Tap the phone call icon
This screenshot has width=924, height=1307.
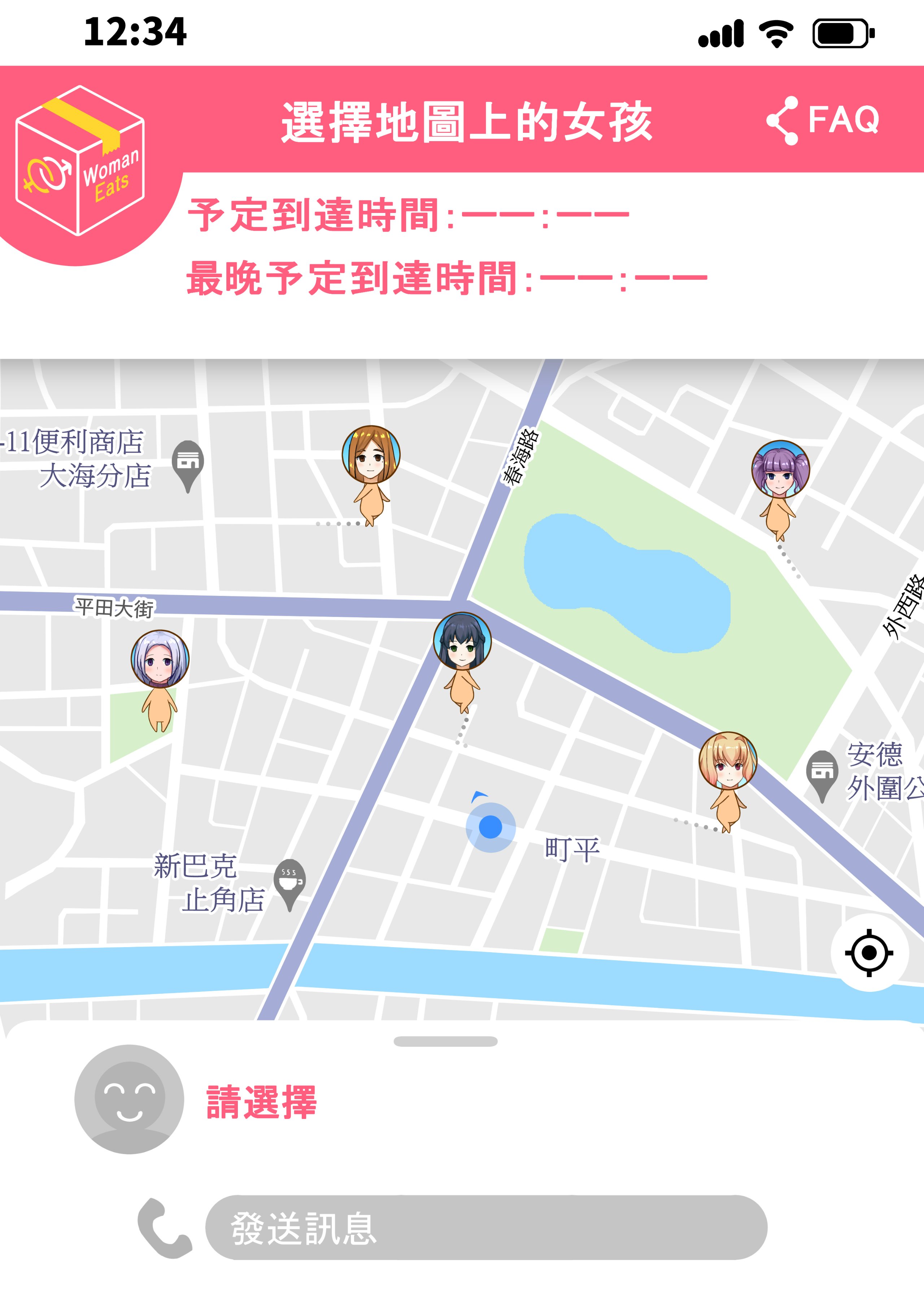(x=164, y=1228)
